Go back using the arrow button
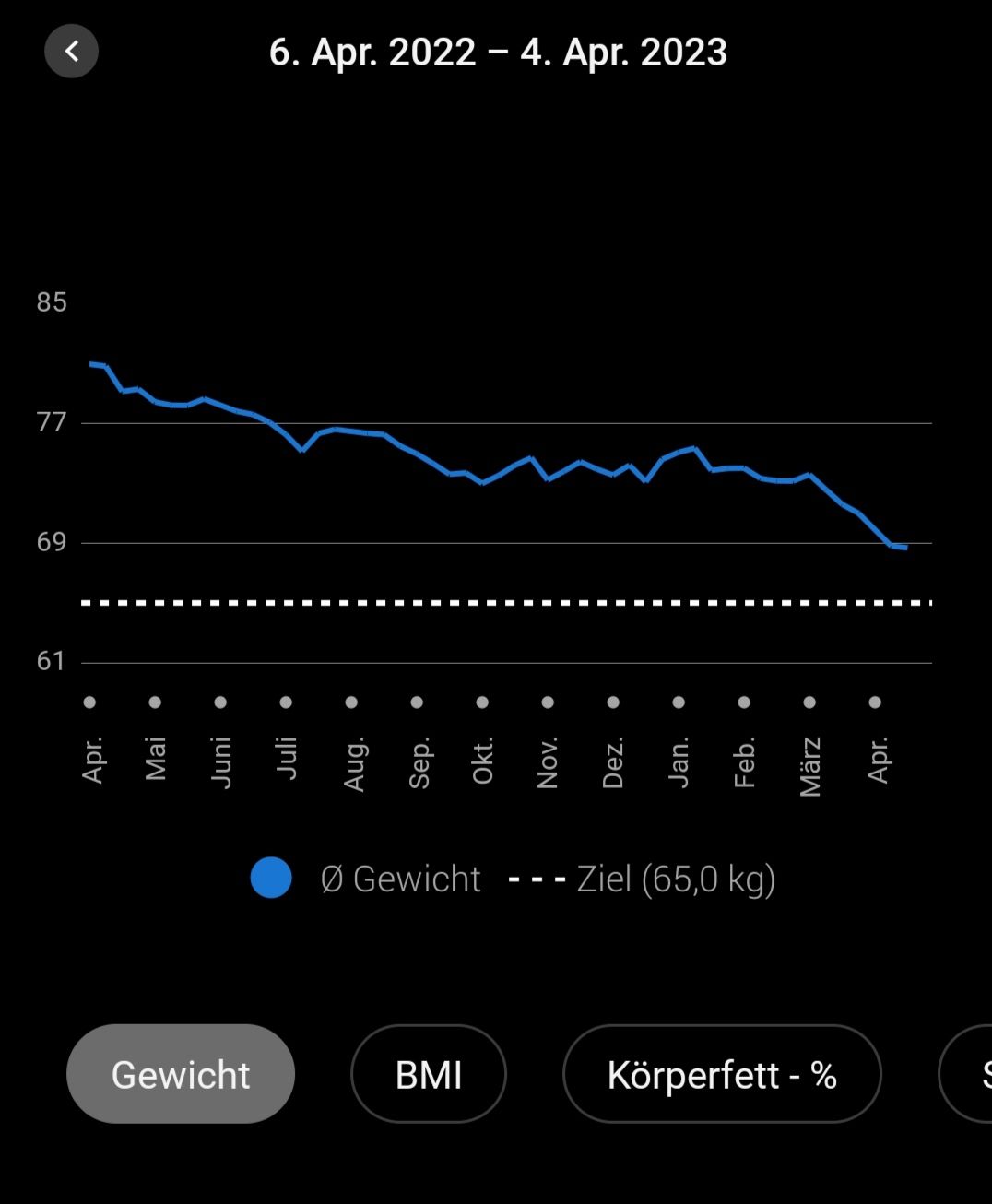 pyautogui.click(x=71, y=52)
